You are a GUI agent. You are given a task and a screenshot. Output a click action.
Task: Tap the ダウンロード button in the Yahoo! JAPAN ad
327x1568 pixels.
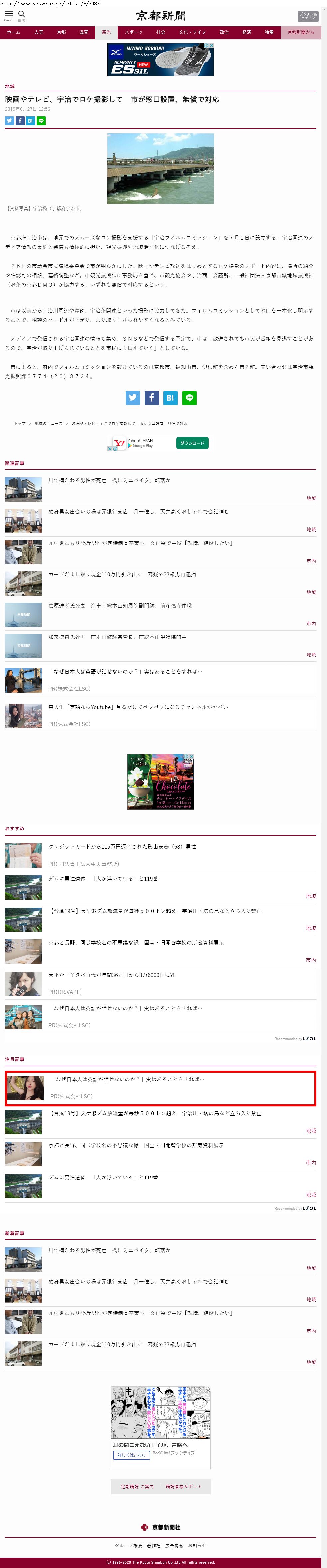(x=192, y=443)
